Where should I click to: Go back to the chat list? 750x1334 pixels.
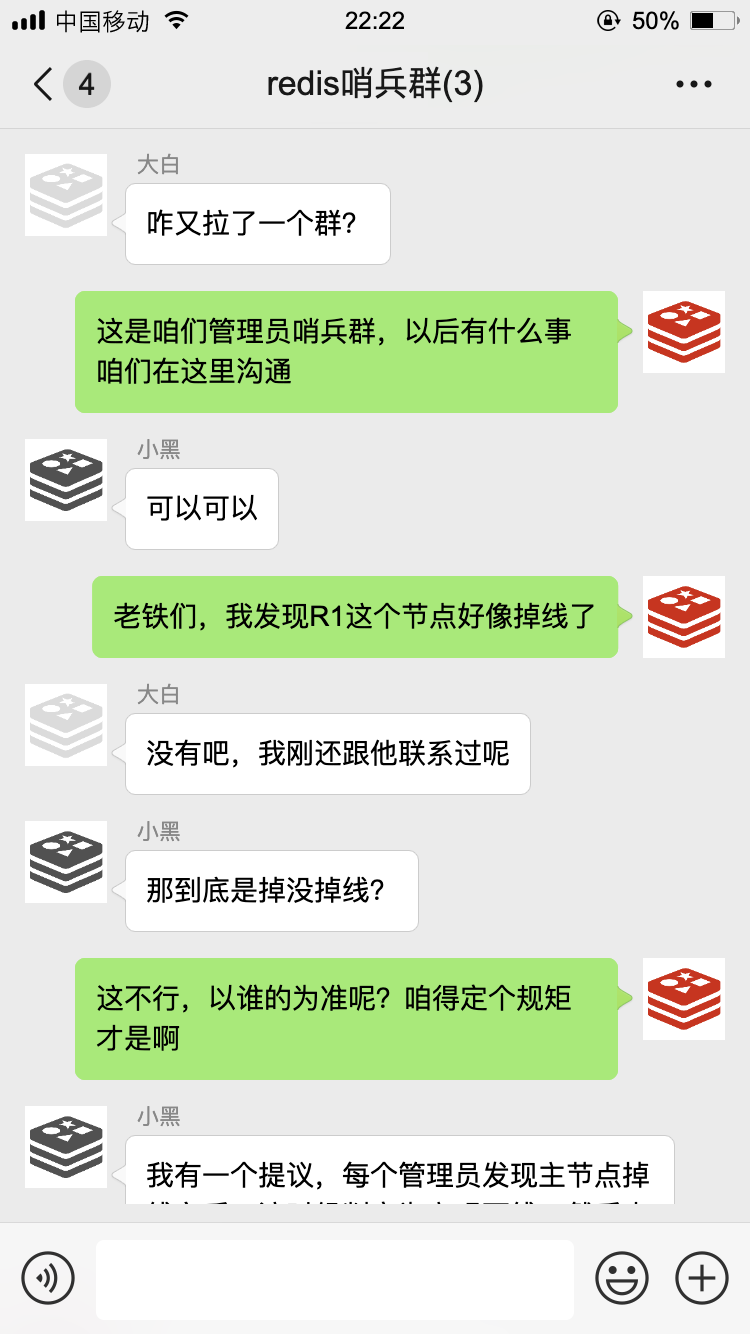click(x=44, y=84)
